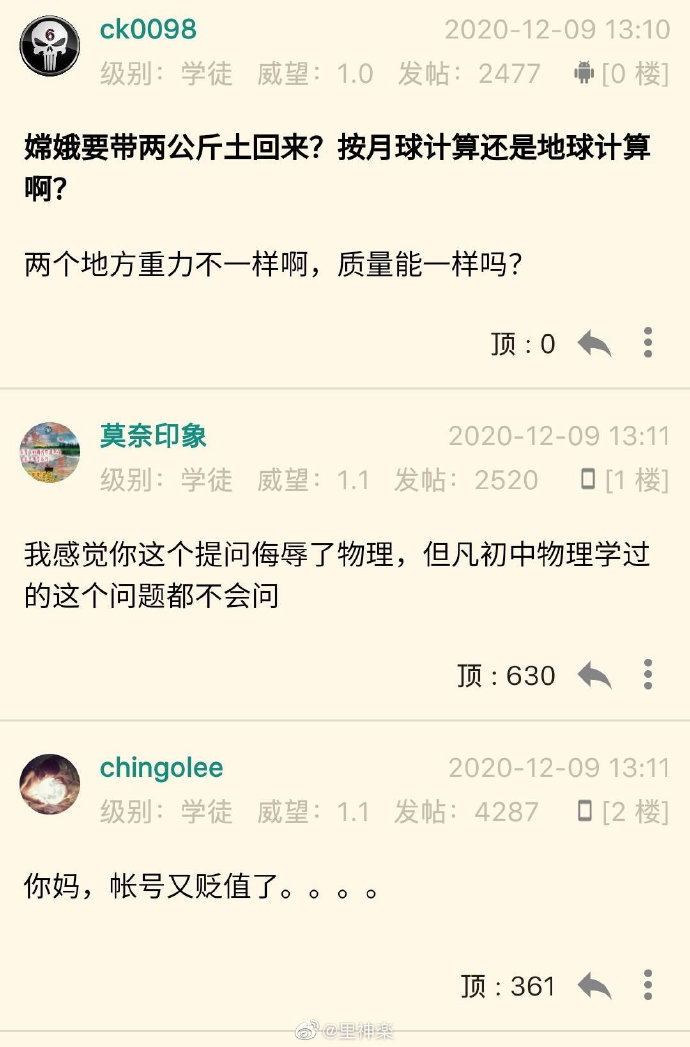Upvote chingolee's comment with 361 votes
The height and width of the screenshot is (1047, 690).
point(508,986)
